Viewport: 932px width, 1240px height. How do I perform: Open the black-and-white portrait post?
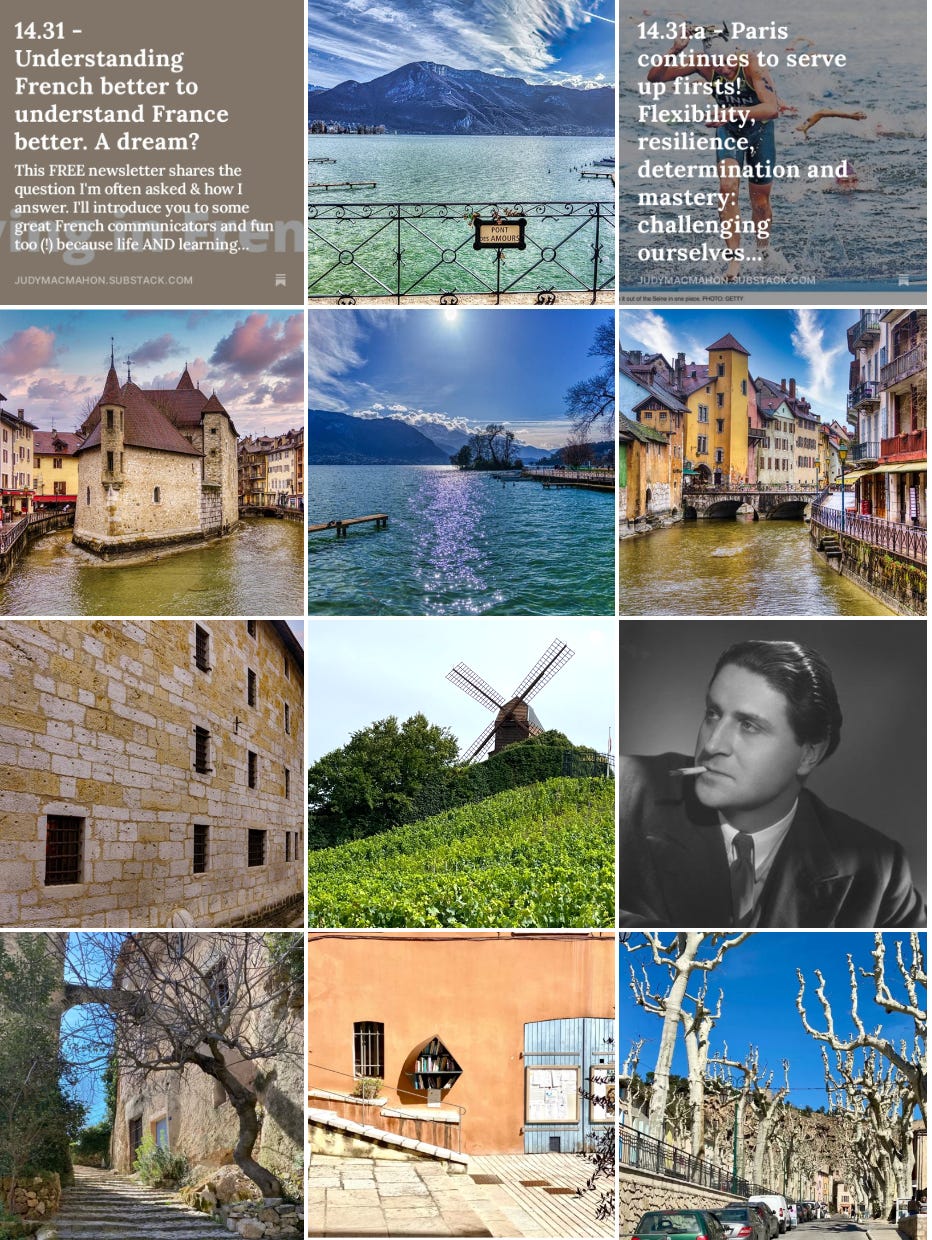pos(772,773)
